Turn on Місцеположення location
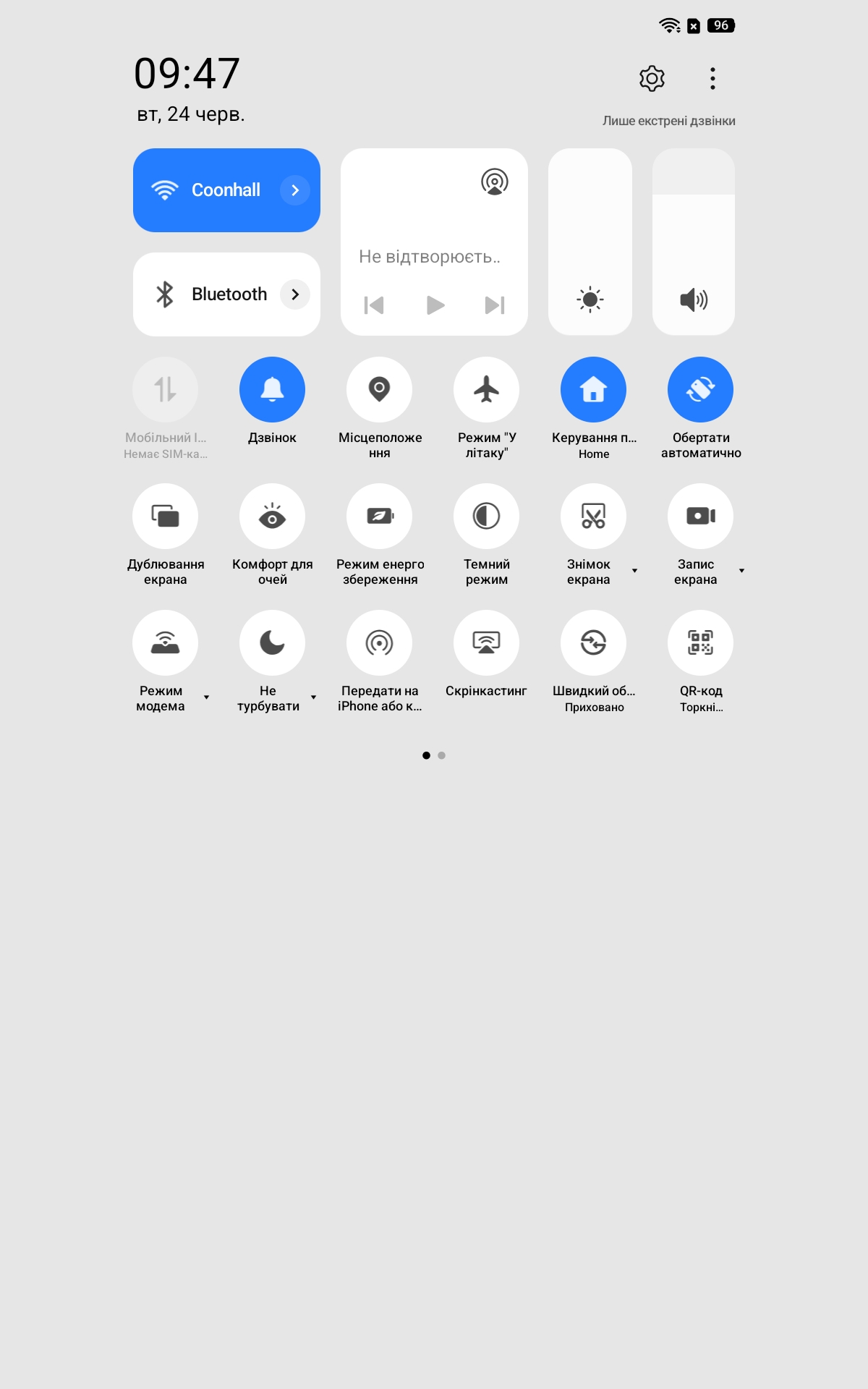Screen dimensions: 868x1389 (379, 389)
